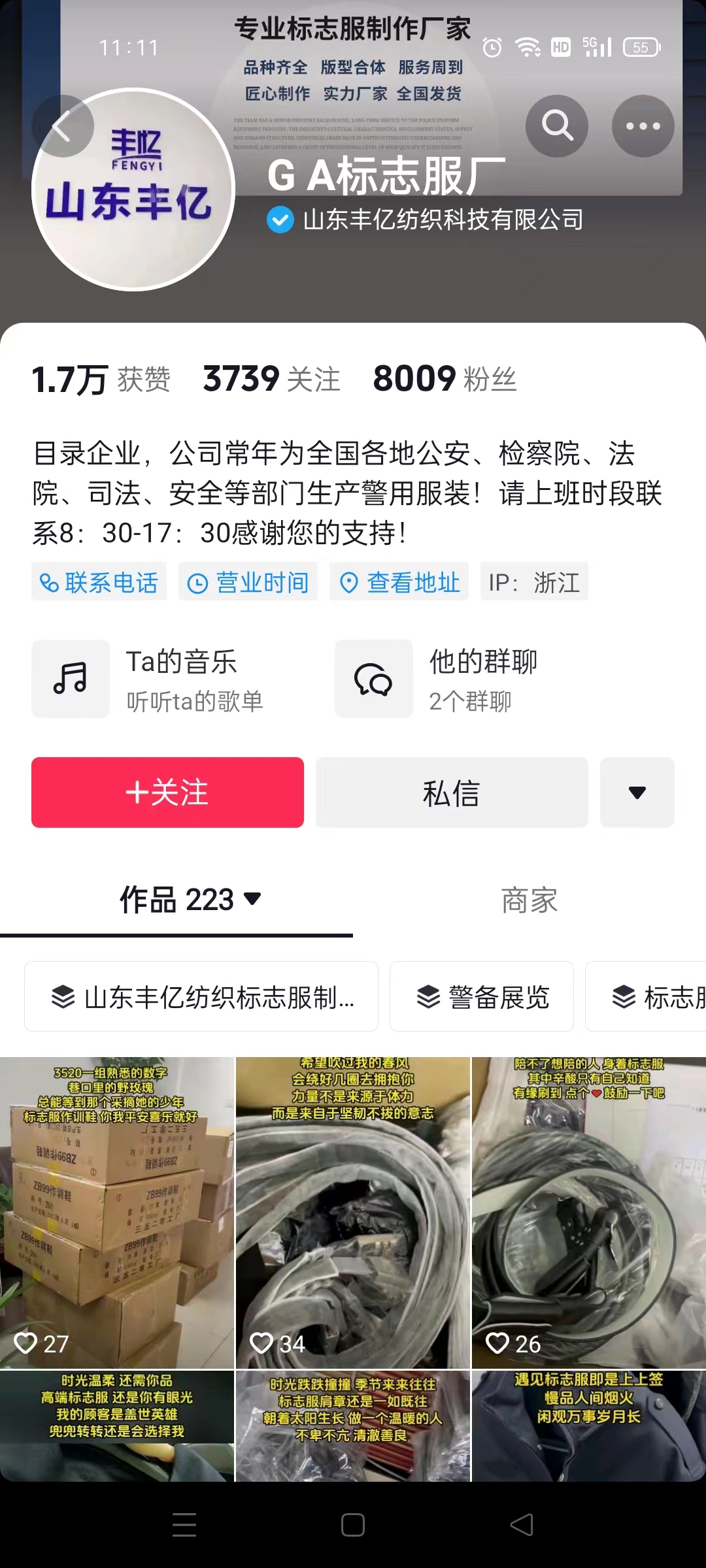Tap the search icon

point(556,126)
